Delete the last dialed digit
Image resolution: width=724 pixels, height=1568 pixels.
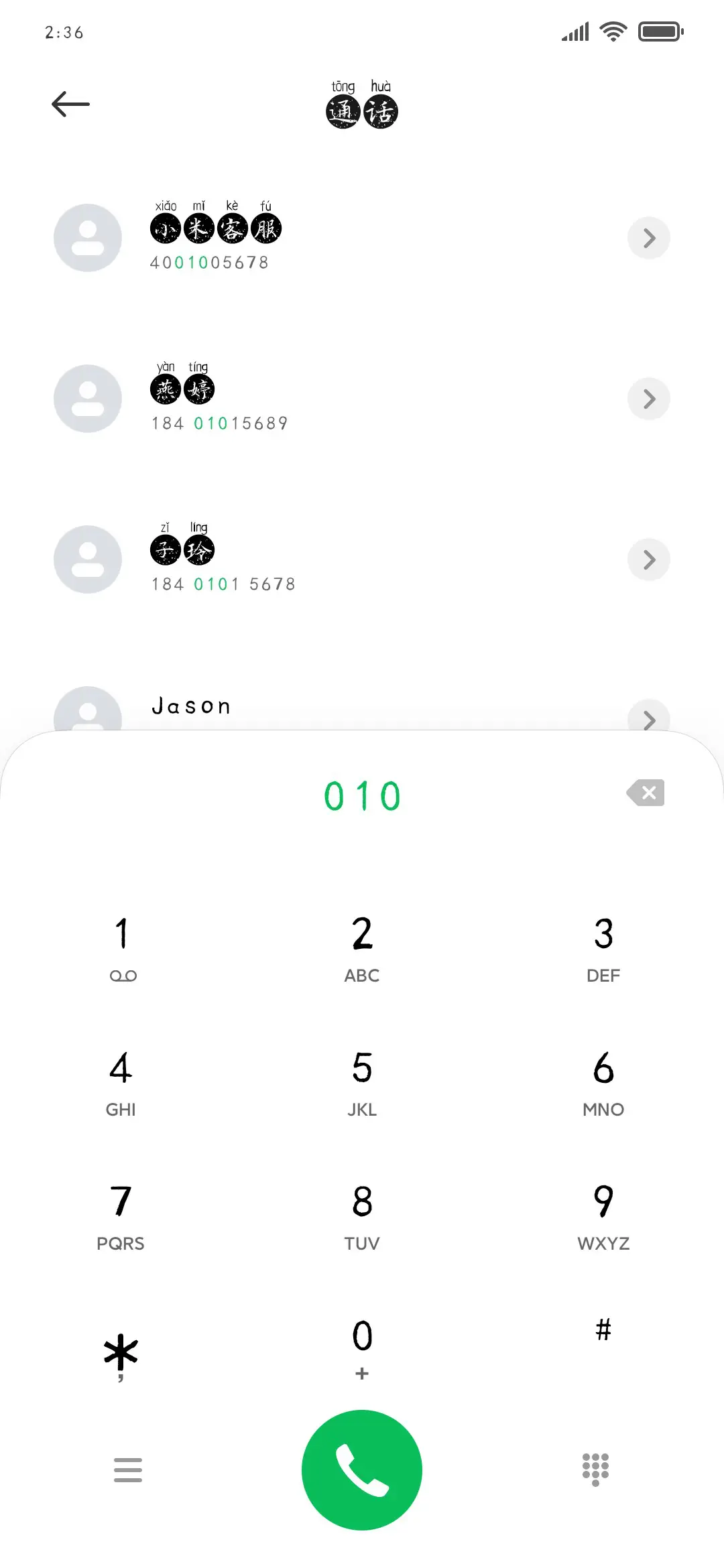[x=646, y=793]
